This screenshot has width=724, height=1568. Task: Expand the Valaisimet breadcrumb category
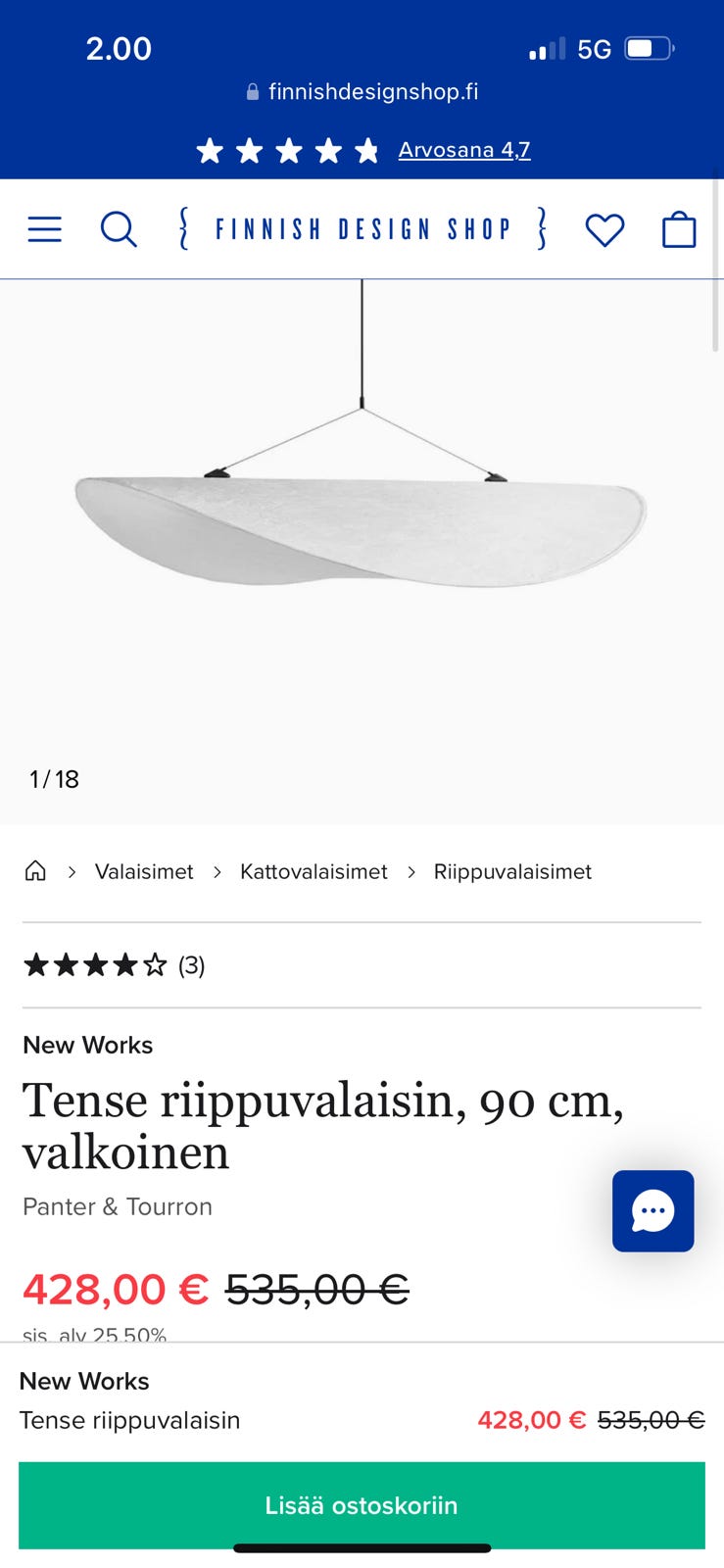[143, 871]
